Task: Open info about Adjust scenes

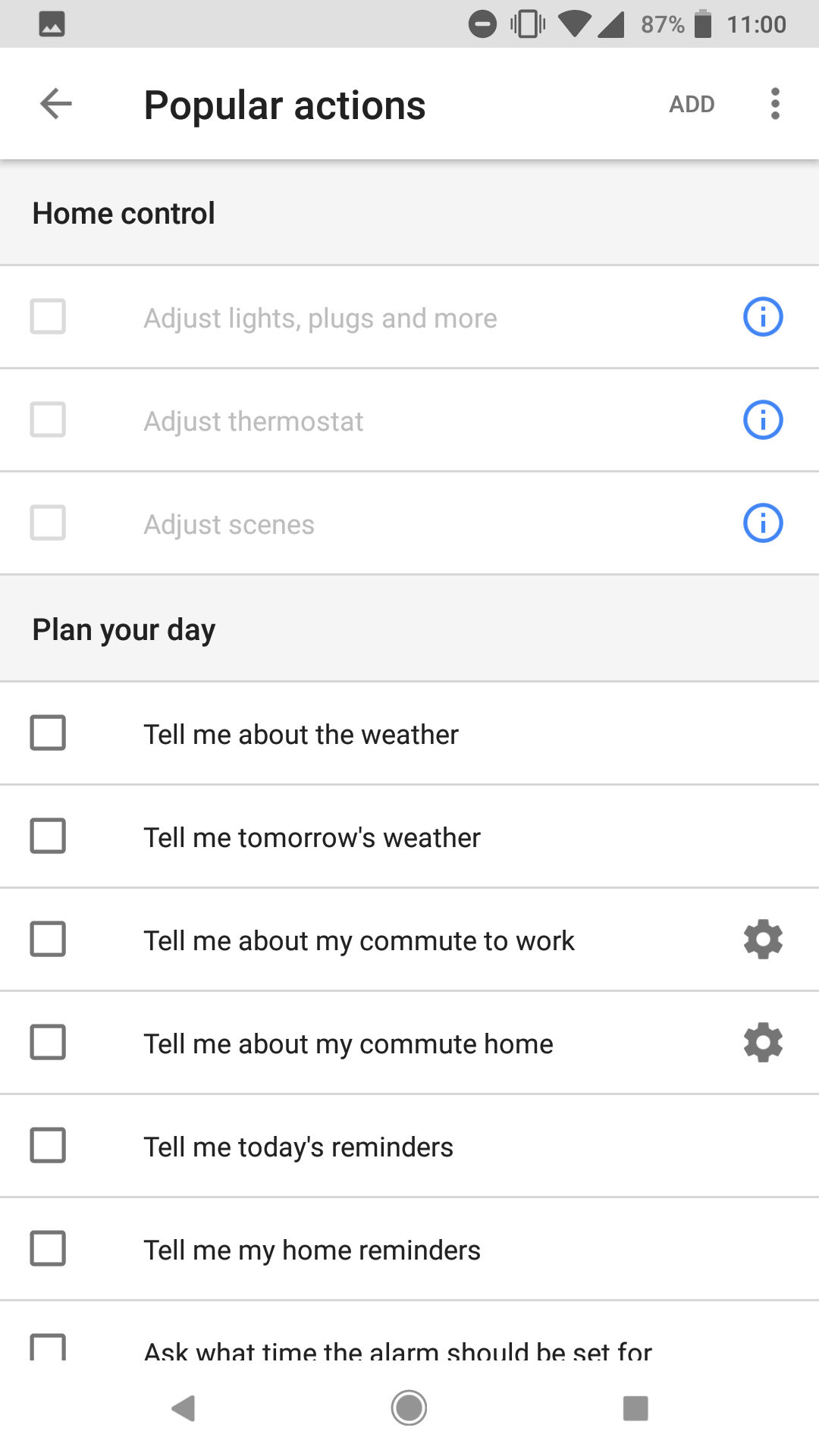Action: pyautogui.click(x=763, y=522)
